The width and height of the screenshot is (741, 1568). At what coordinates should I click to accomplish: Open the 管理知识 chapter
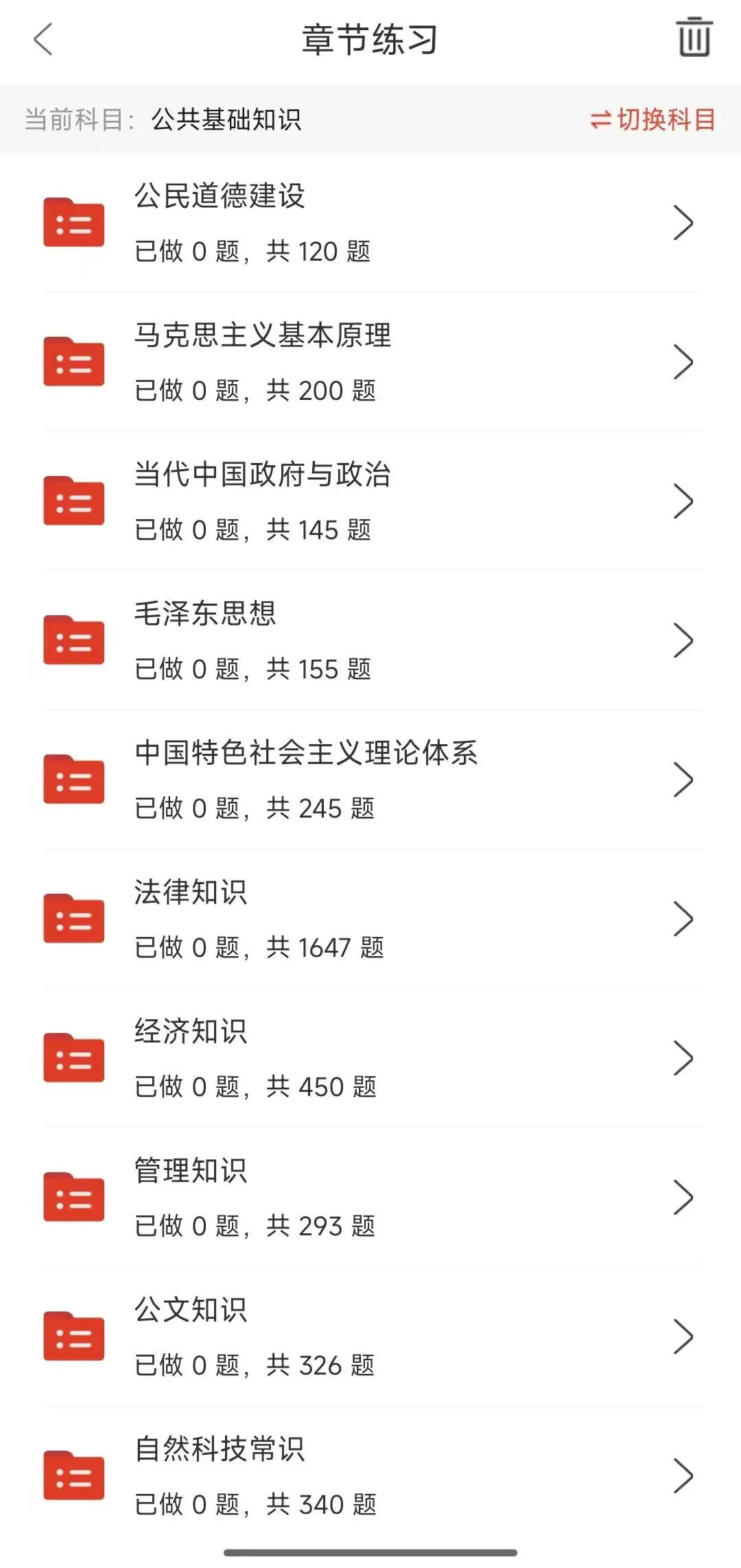370,1198
